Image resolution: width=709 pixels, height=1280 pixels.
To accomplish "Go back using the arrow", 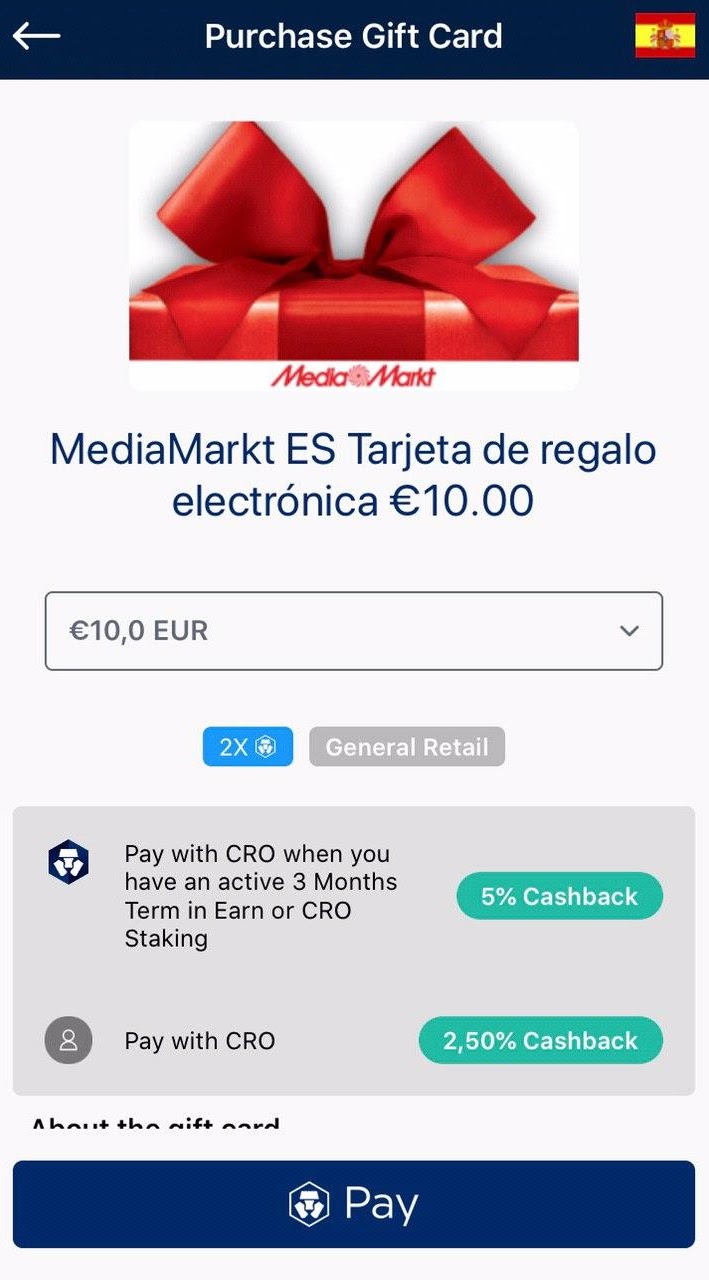I will [x=37, y=37].
